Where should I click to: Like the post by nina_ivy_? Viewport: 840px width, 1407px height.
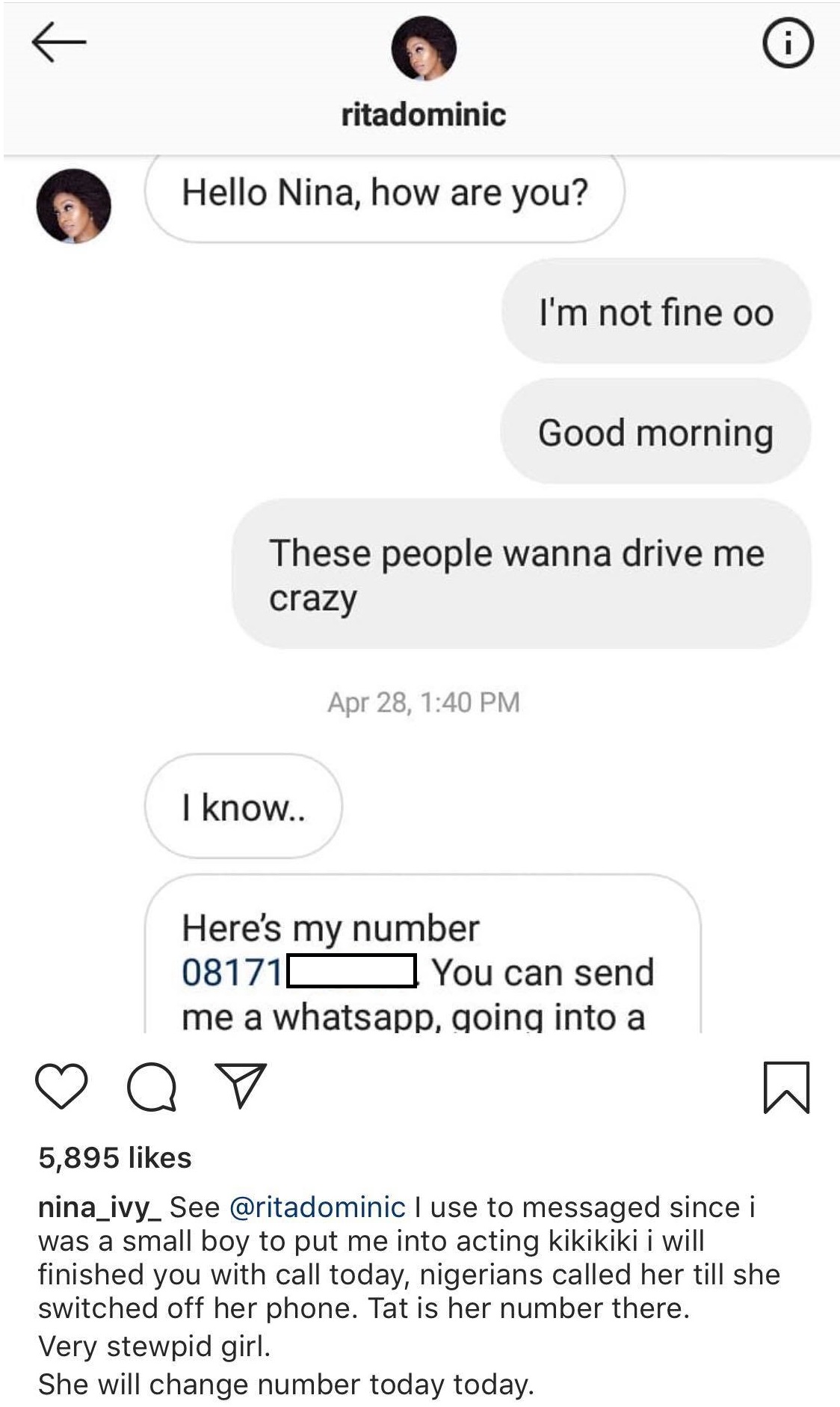(61, 1087)
